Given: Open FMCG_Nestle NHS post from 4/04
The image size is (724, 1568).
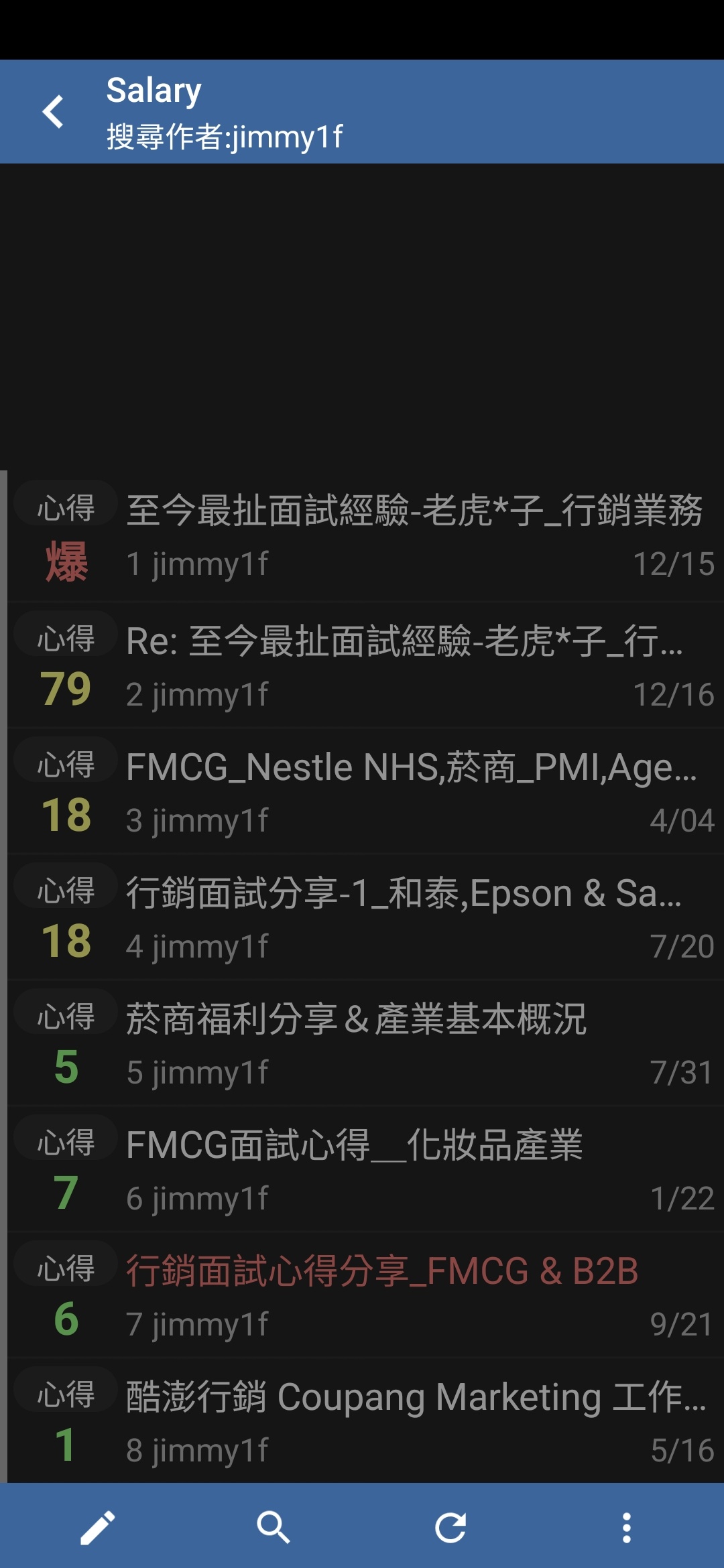Looking at the screenshot, I should pyautogui.click(x=366, y=791).
